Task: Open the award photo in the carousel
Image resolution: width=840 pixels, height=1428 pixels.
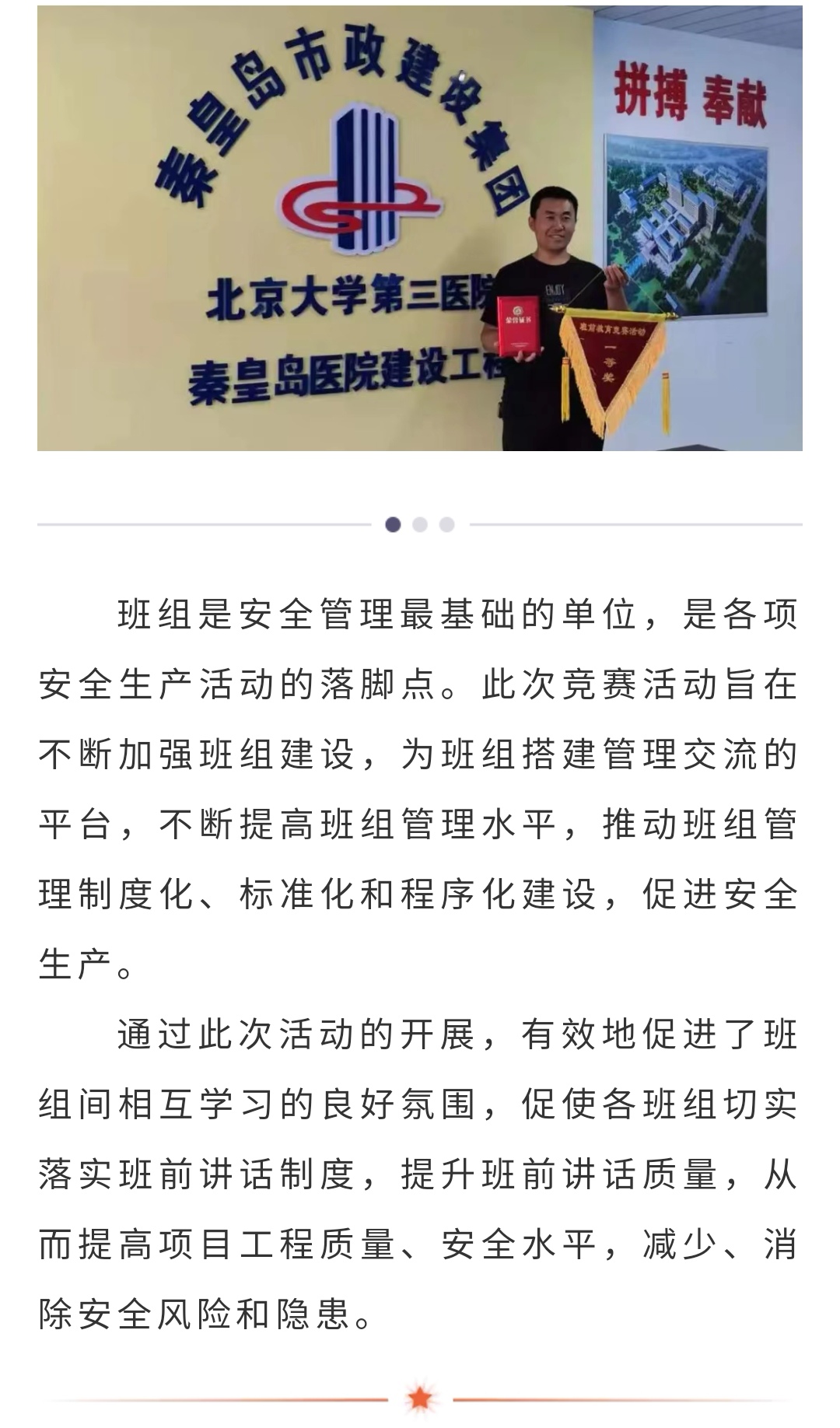Action: (420, 228)
